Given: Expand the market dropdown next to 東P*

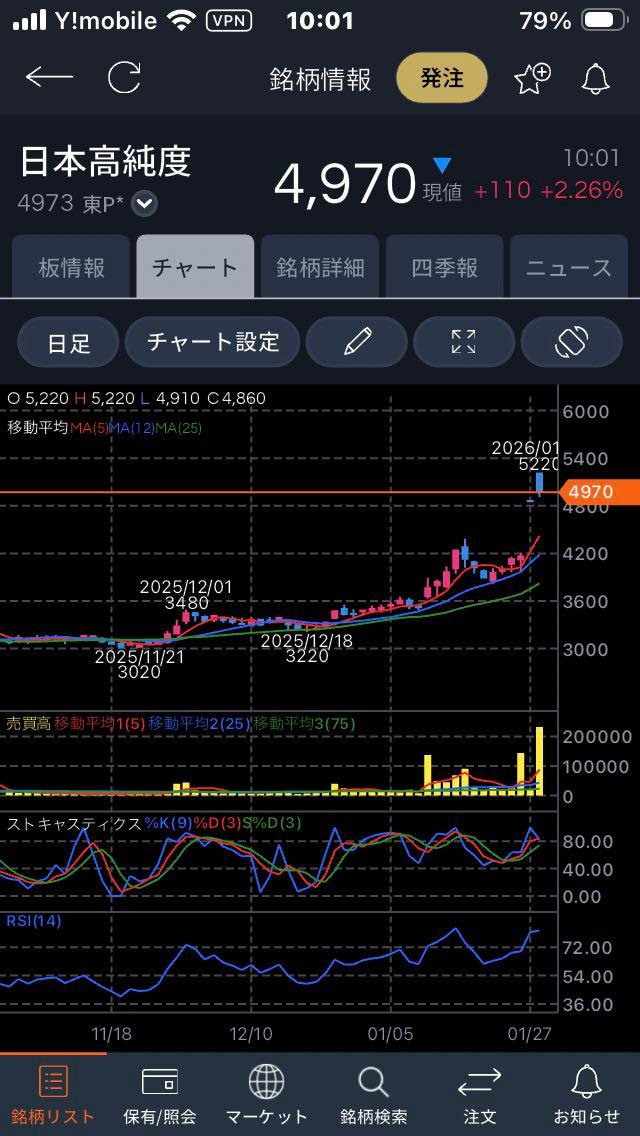Looking at the screenshot, I should 145,203.
